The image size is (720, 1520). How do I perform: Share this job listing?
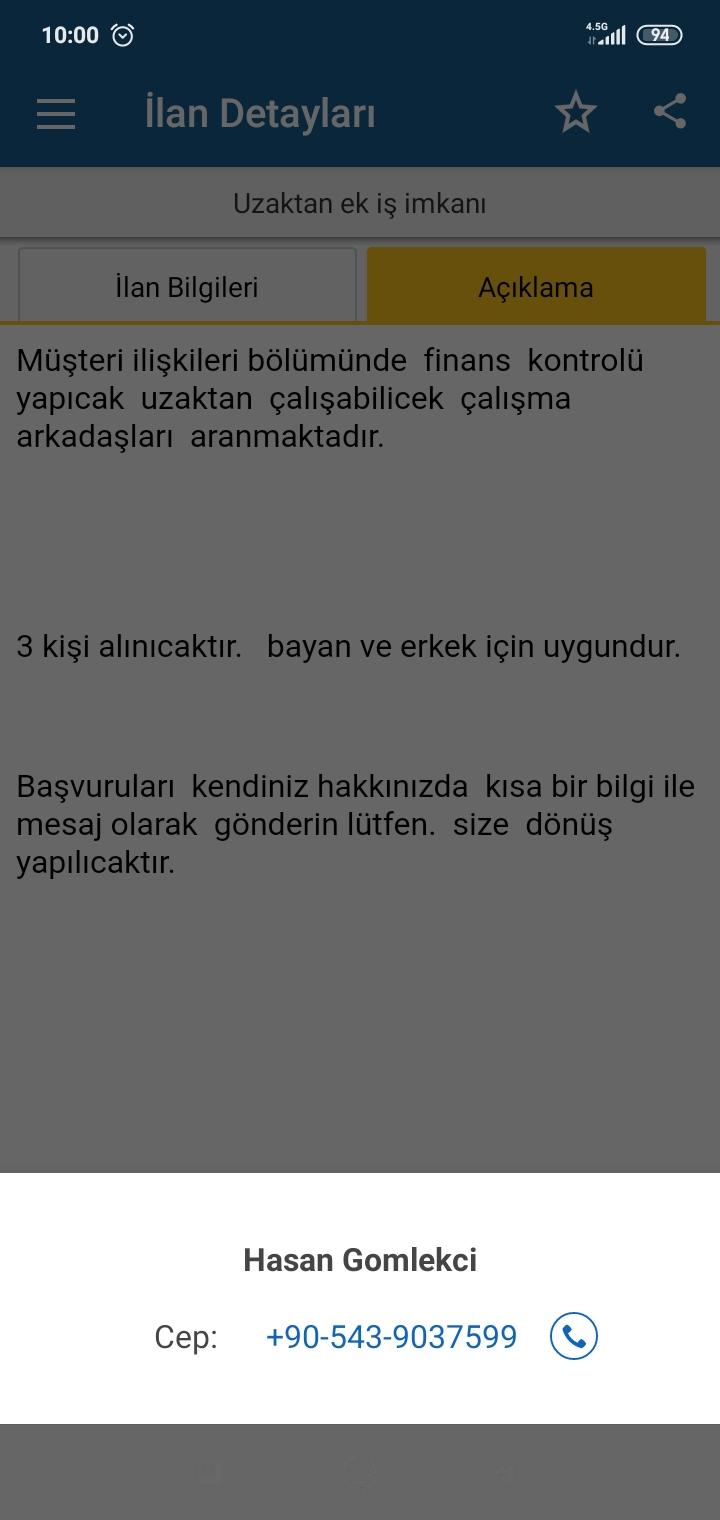click(670, 111)
